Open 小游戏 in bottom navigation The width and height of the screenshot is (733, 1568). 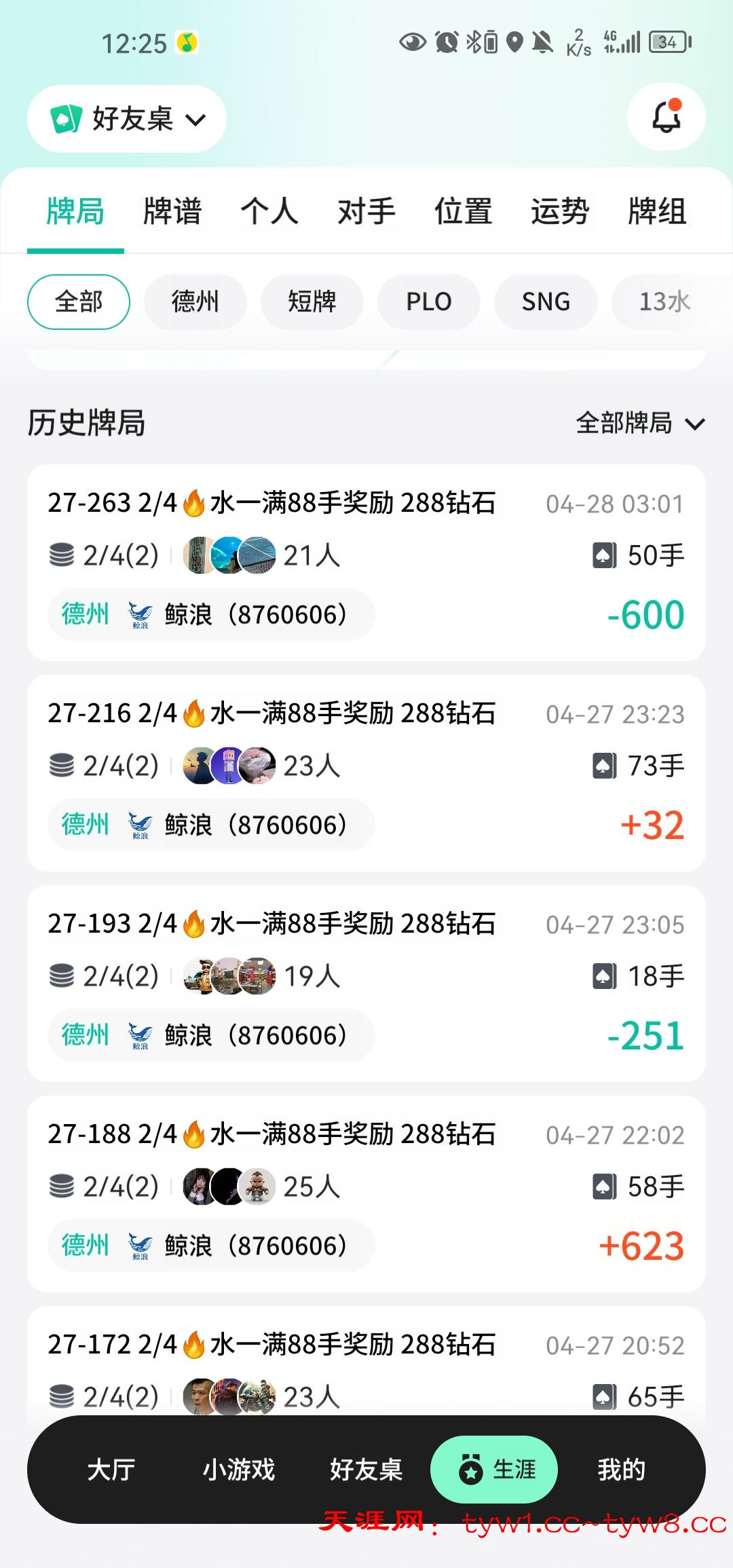point(239,1470)
